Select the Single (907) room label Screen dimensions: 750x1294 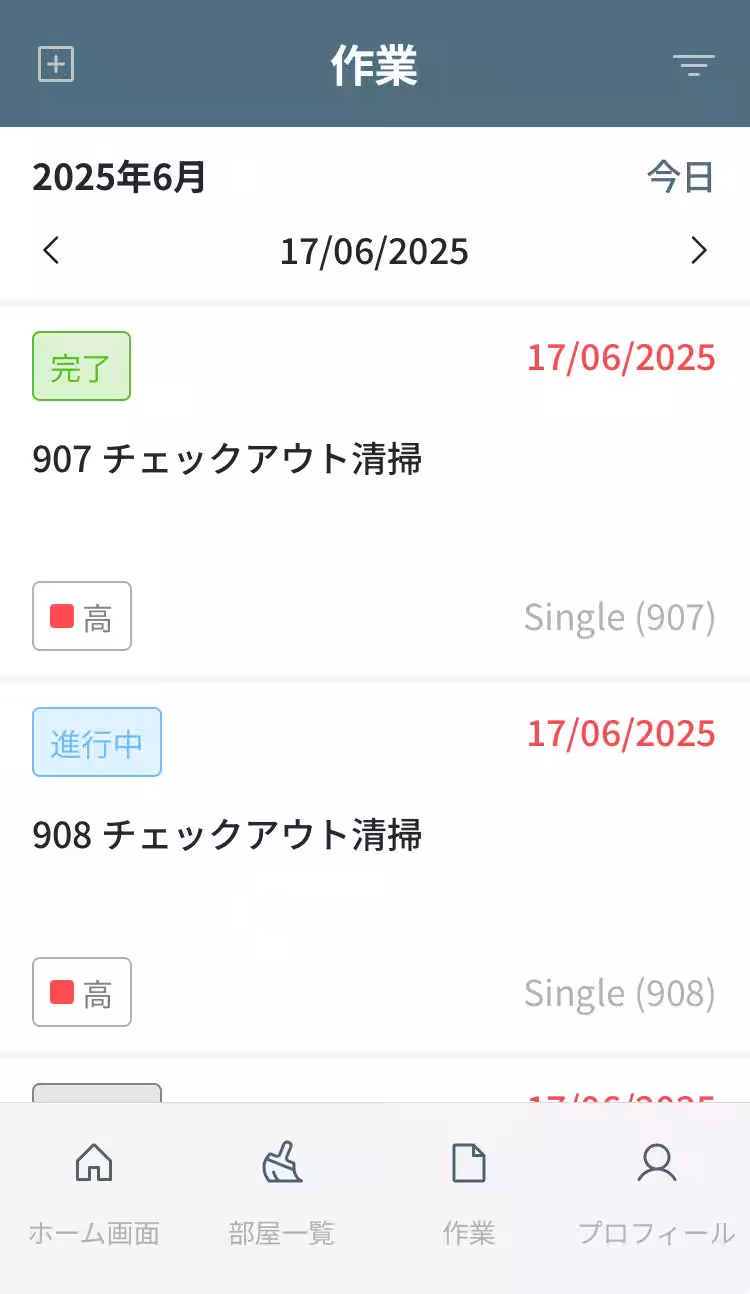(x=619, y=616)
